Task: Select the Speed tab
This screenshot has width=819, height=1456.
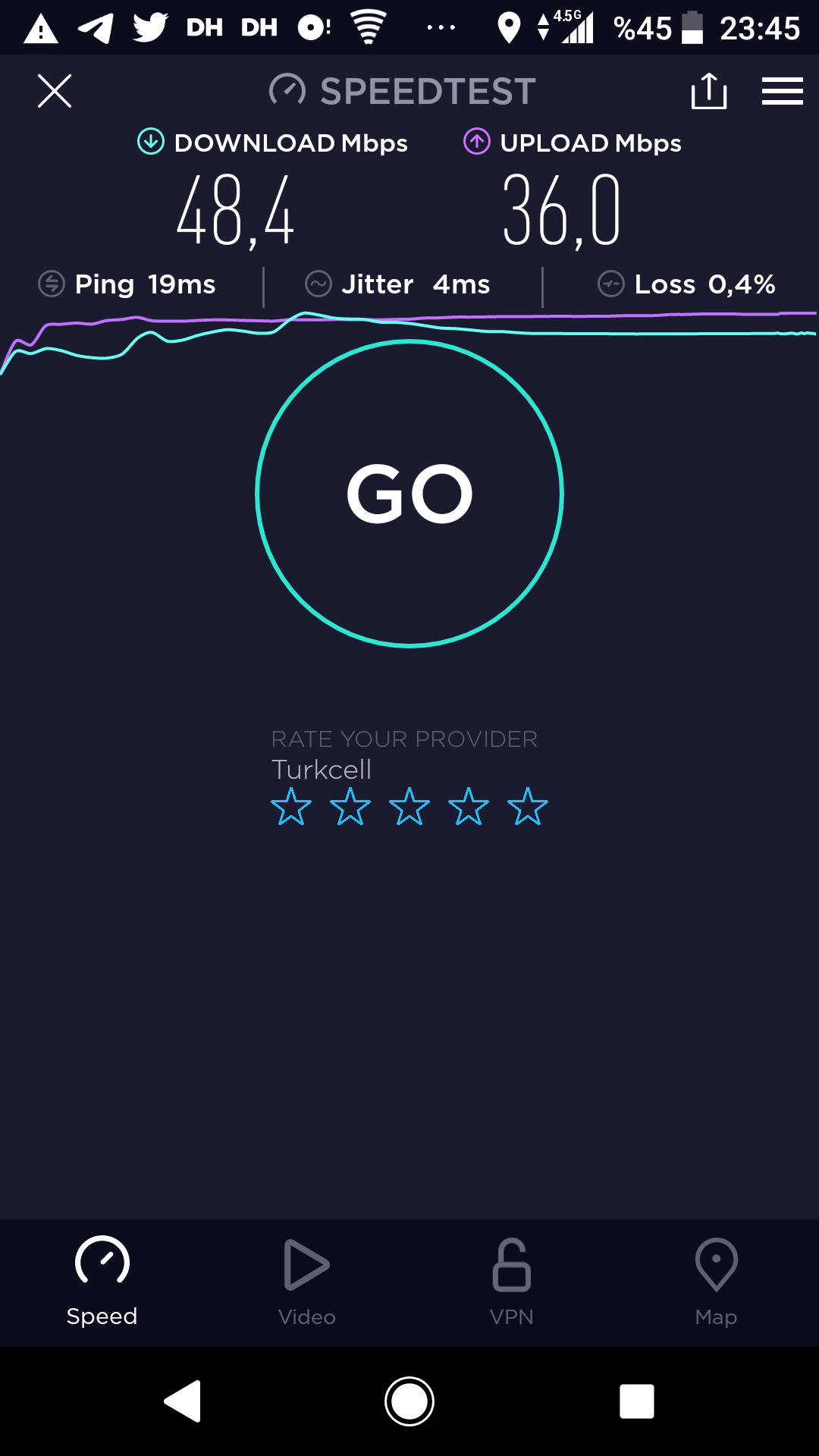Action: [102, 1282]
